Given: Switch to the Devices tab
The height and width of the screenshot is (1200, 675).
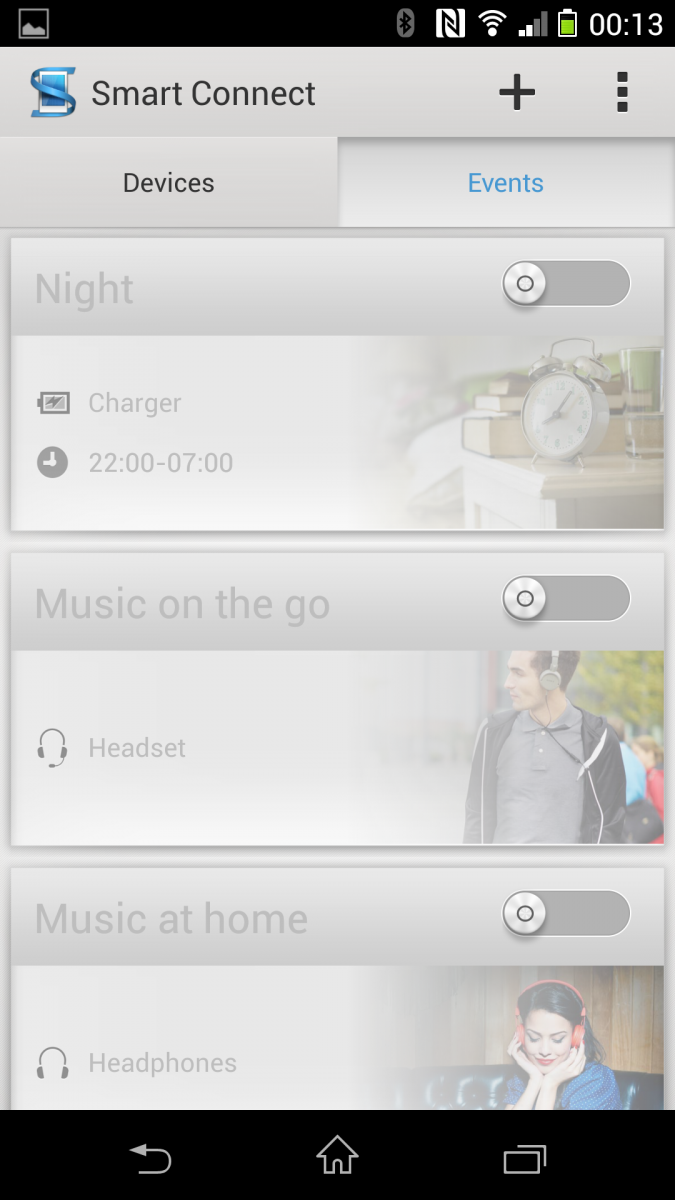Looking at the screenshot, I should pyautogui.click(x=168, y=183).
